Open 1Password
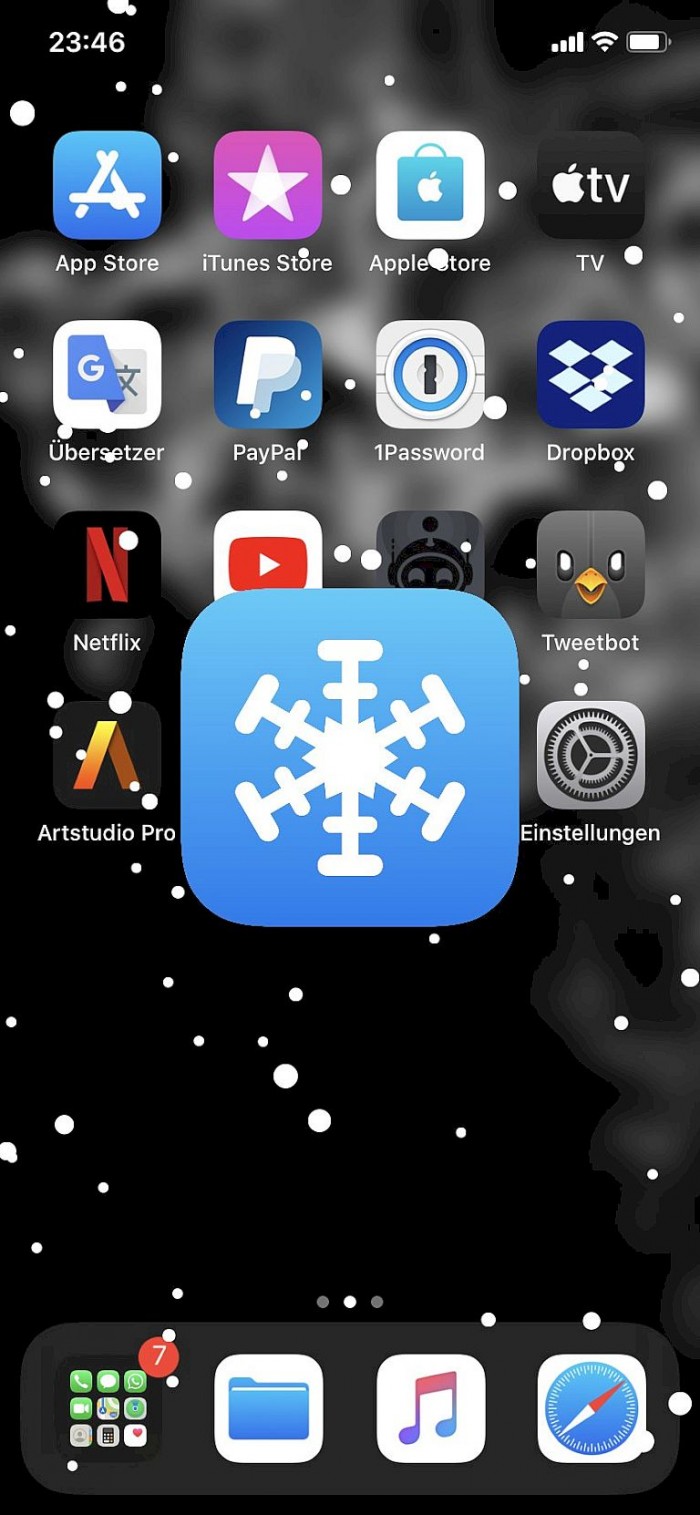The width and height of the screenshot is (700, 1515). 430,375
